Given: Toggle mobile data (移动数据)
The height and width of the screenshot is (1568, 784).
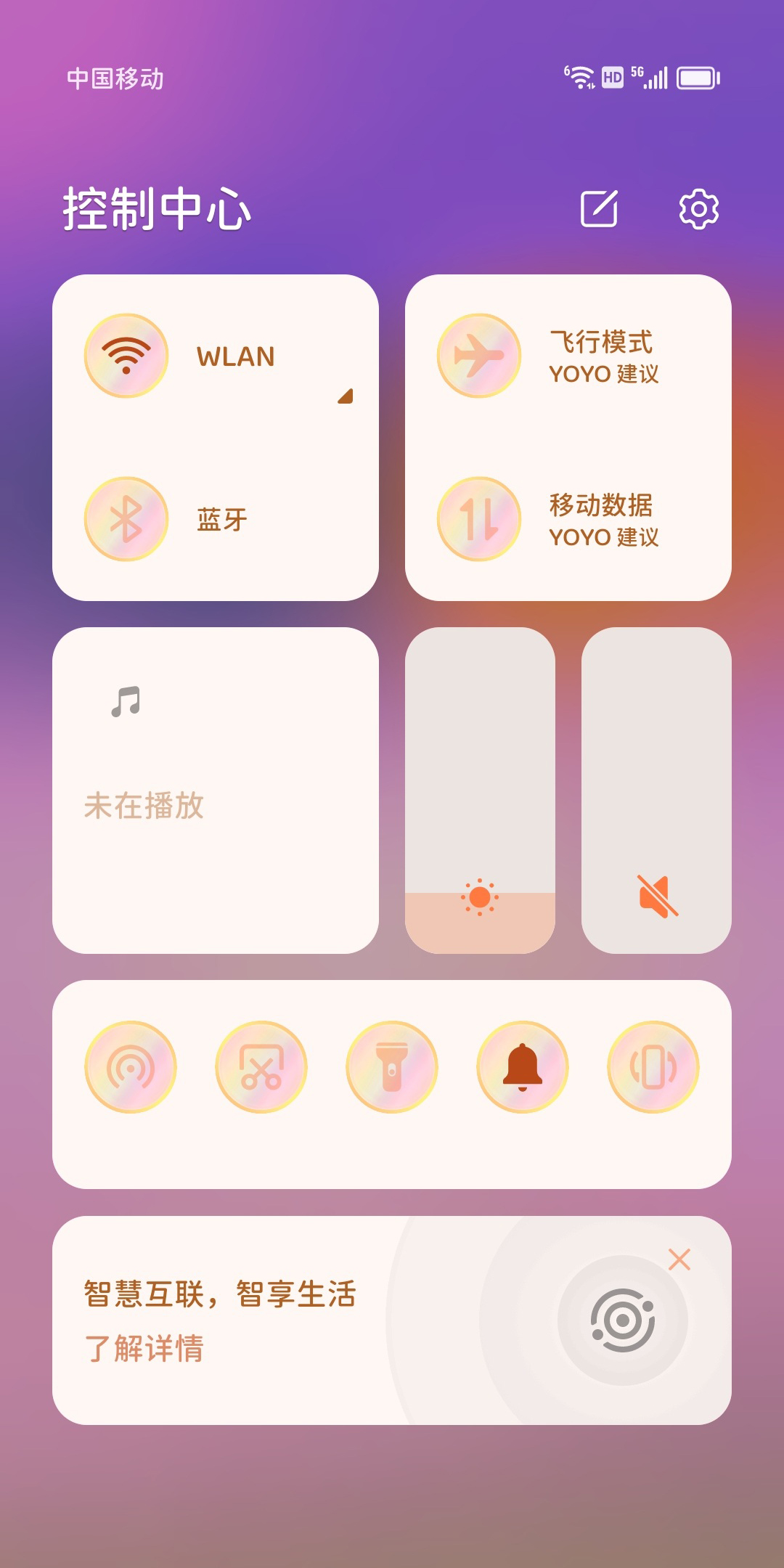Looking at the screenshot, I should click(x=479, y=519).
